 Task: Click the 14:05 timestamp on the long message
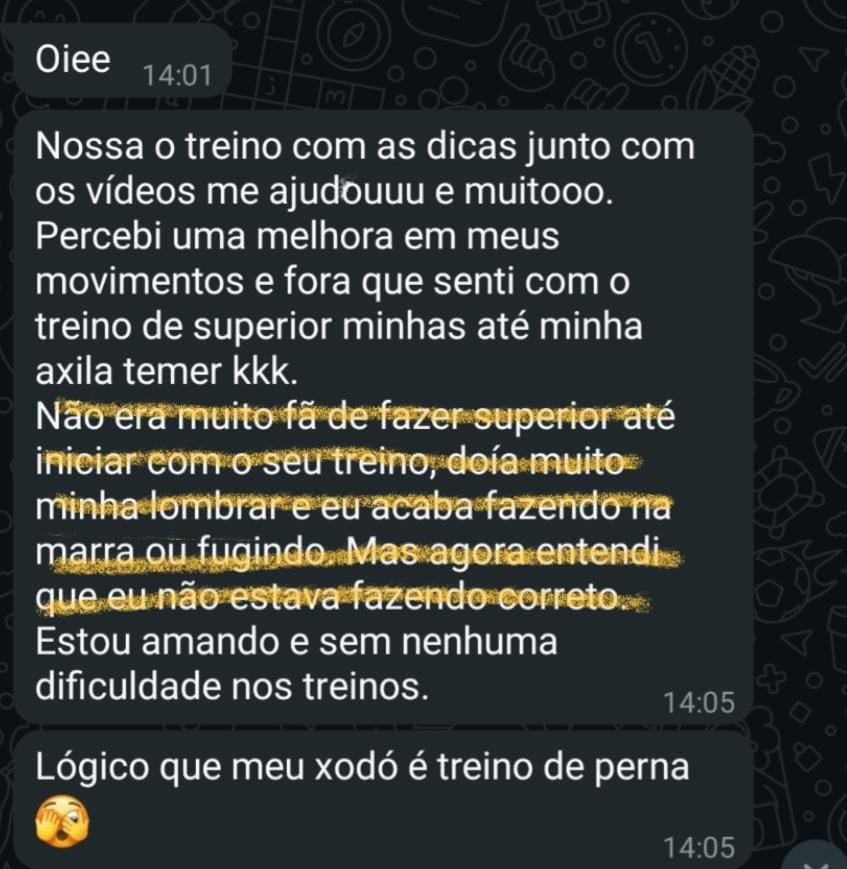(x=699, y=703)
